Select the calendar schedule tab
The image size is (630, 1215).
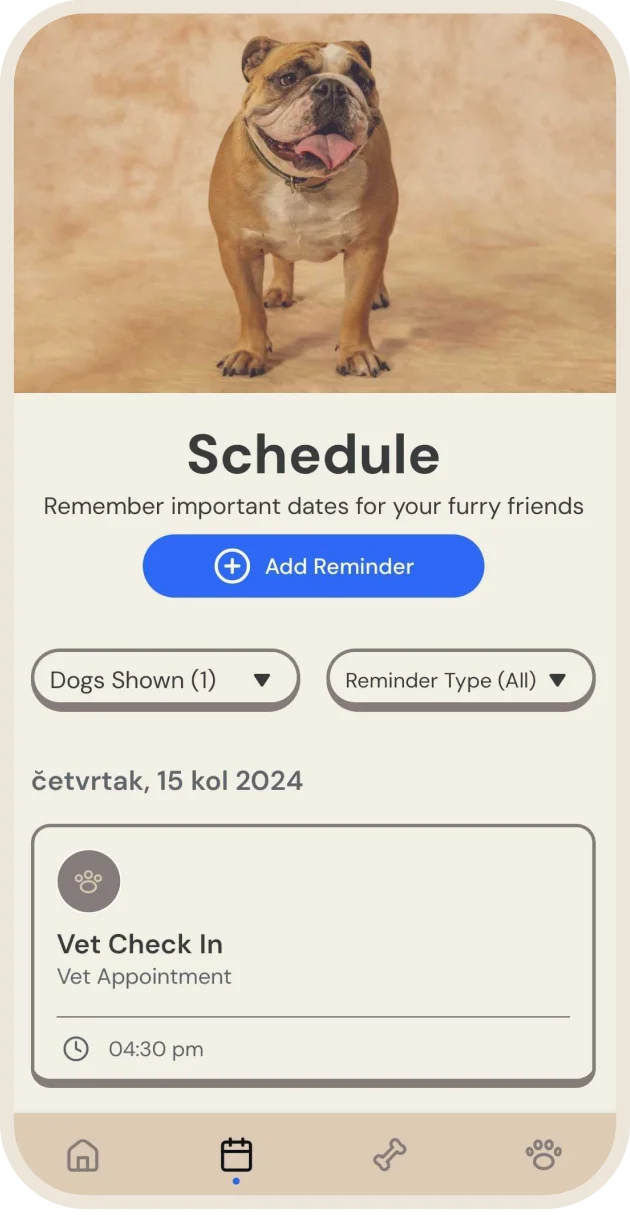click(236, 1155)
